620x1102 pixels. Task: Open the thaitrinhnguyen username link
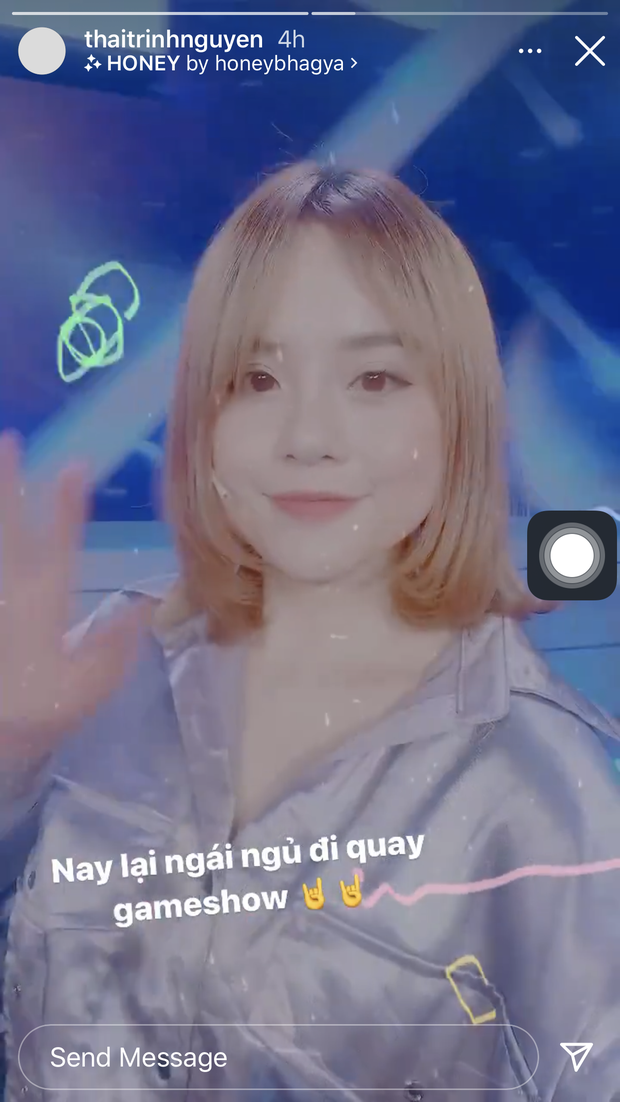pyautogui.click(x=173, y=39)
